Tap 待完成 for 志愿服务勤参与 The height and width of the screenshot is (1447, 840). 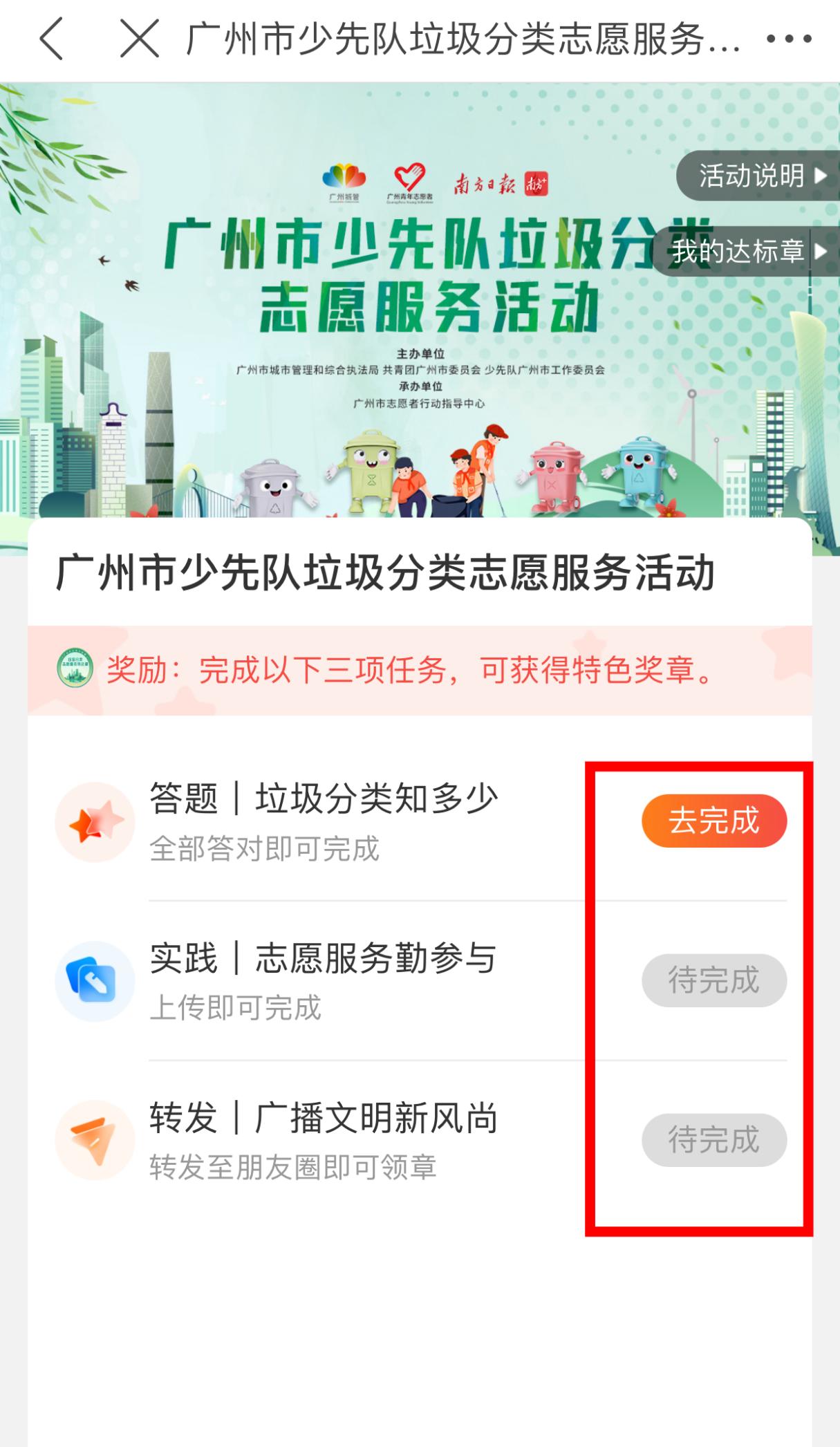tap(713, 980)
